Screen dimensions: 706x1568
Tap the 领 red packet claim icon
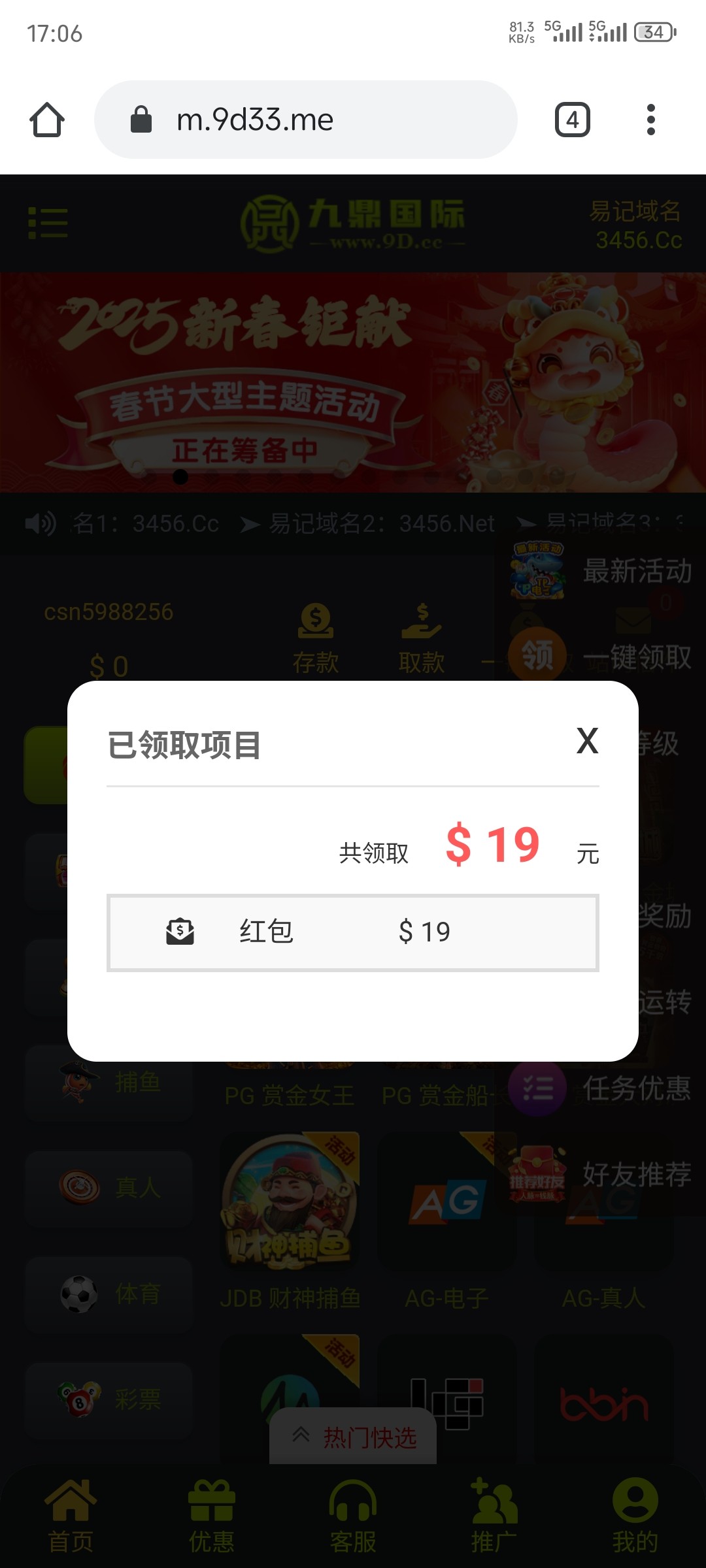tap(538, 653)
